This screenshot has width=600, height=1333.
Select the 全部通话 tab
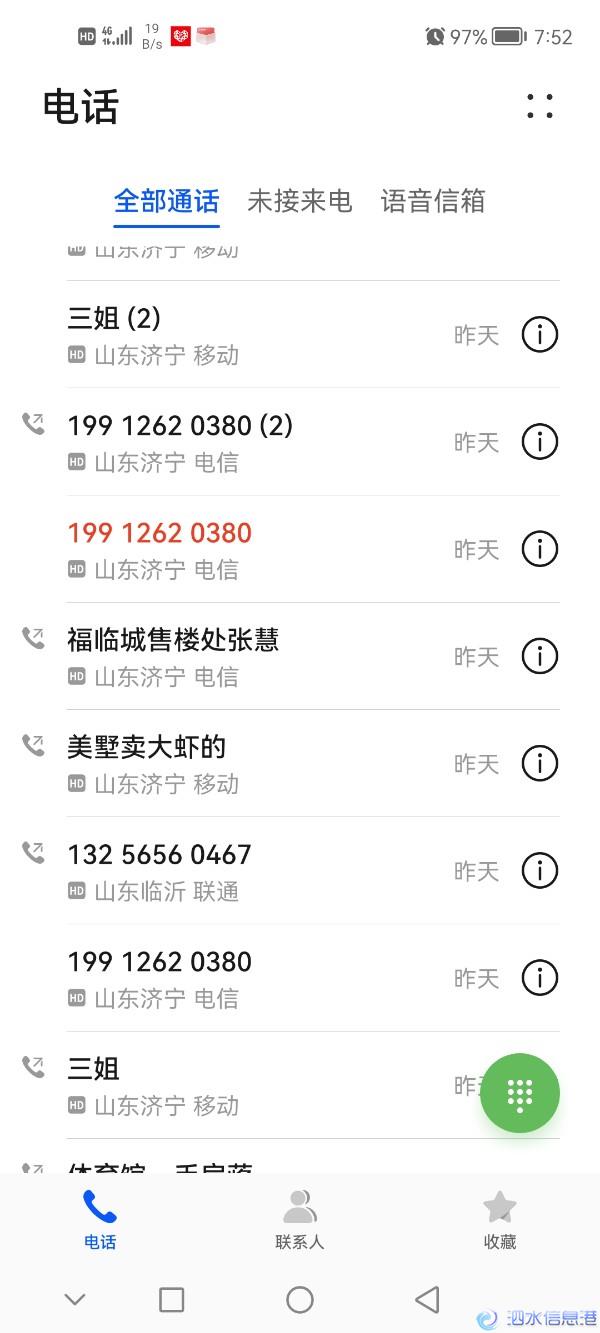(166, 201)
